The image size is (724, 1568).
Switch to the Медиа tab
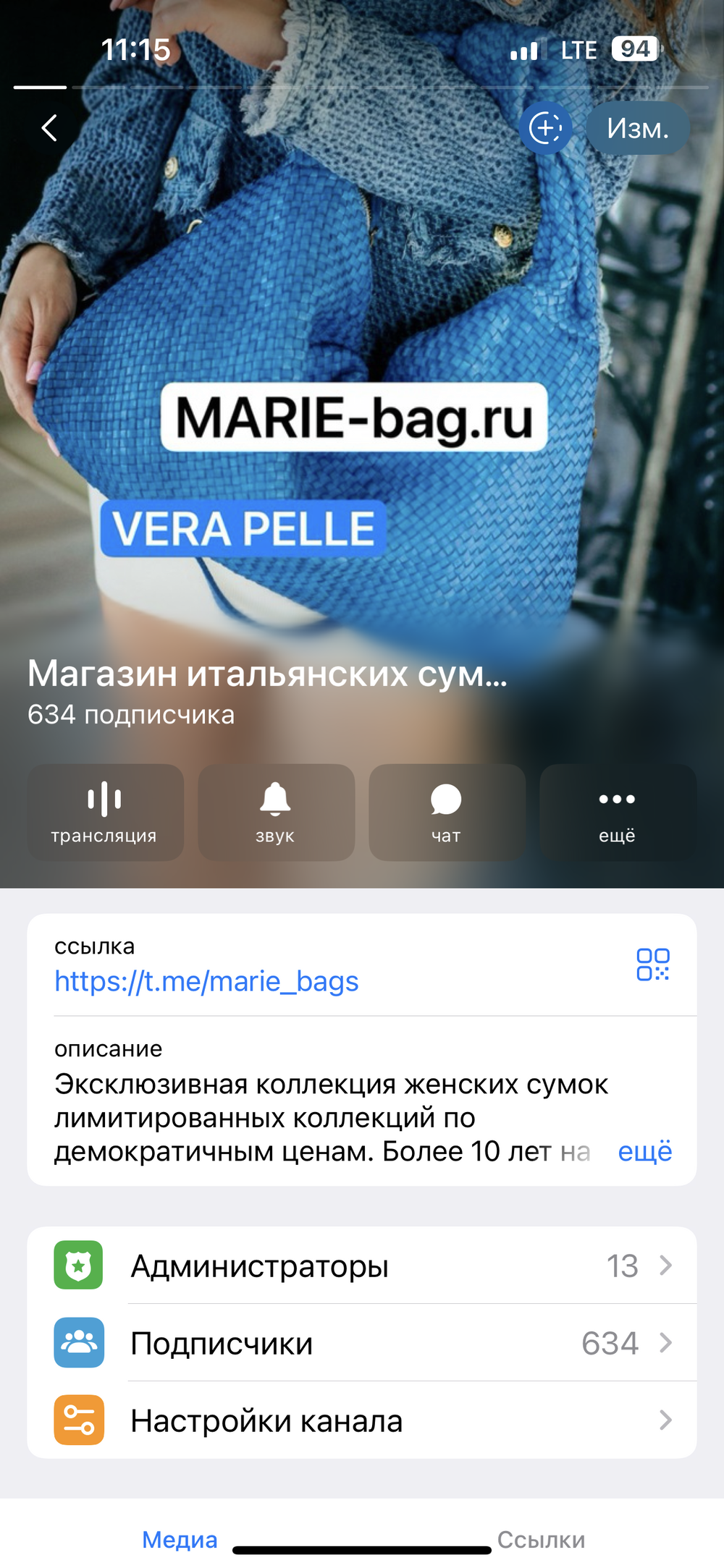(180, 1539)
